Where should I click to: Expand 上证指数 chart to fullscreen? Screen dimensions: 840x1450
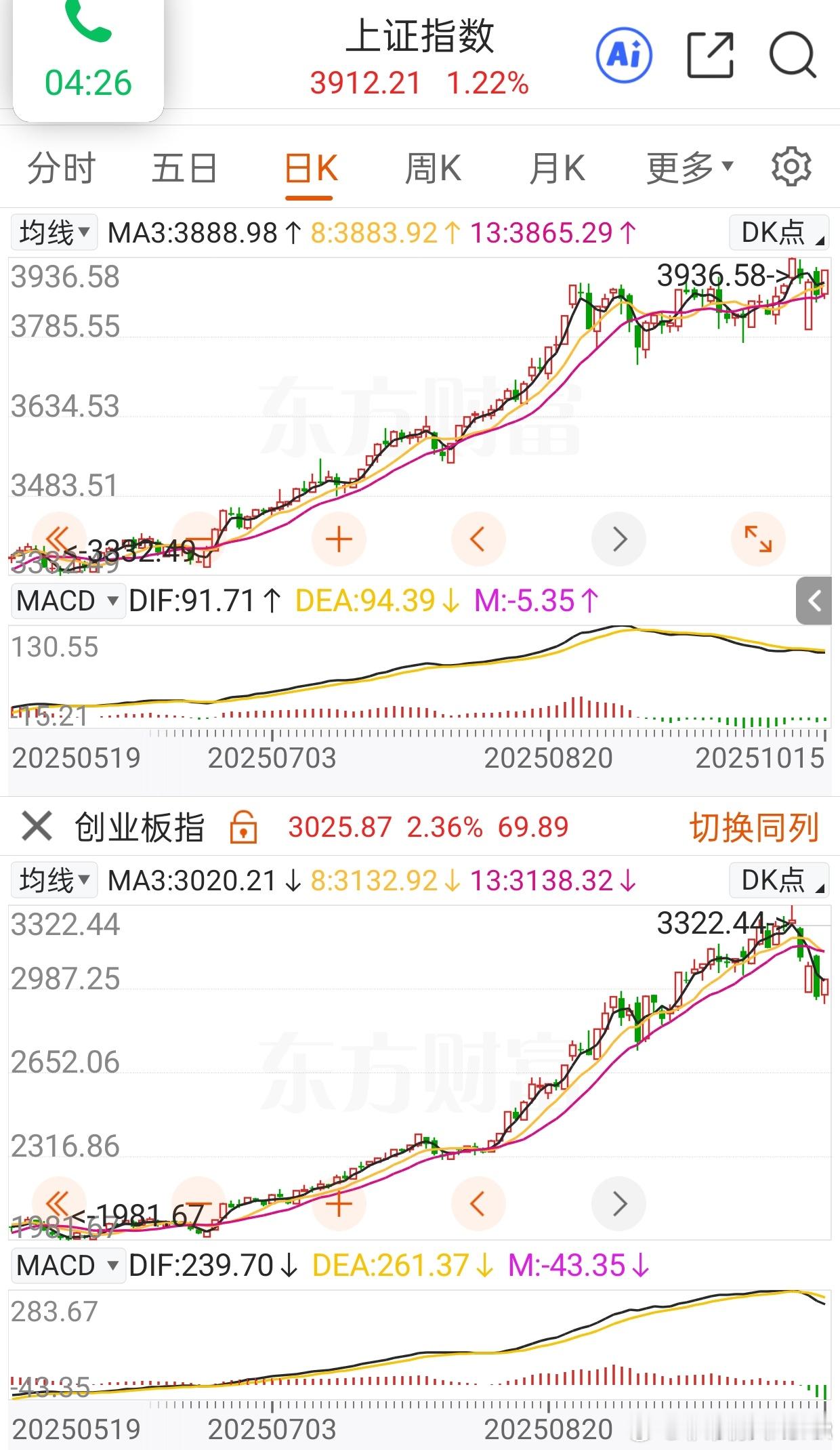[x=758, y=539]
